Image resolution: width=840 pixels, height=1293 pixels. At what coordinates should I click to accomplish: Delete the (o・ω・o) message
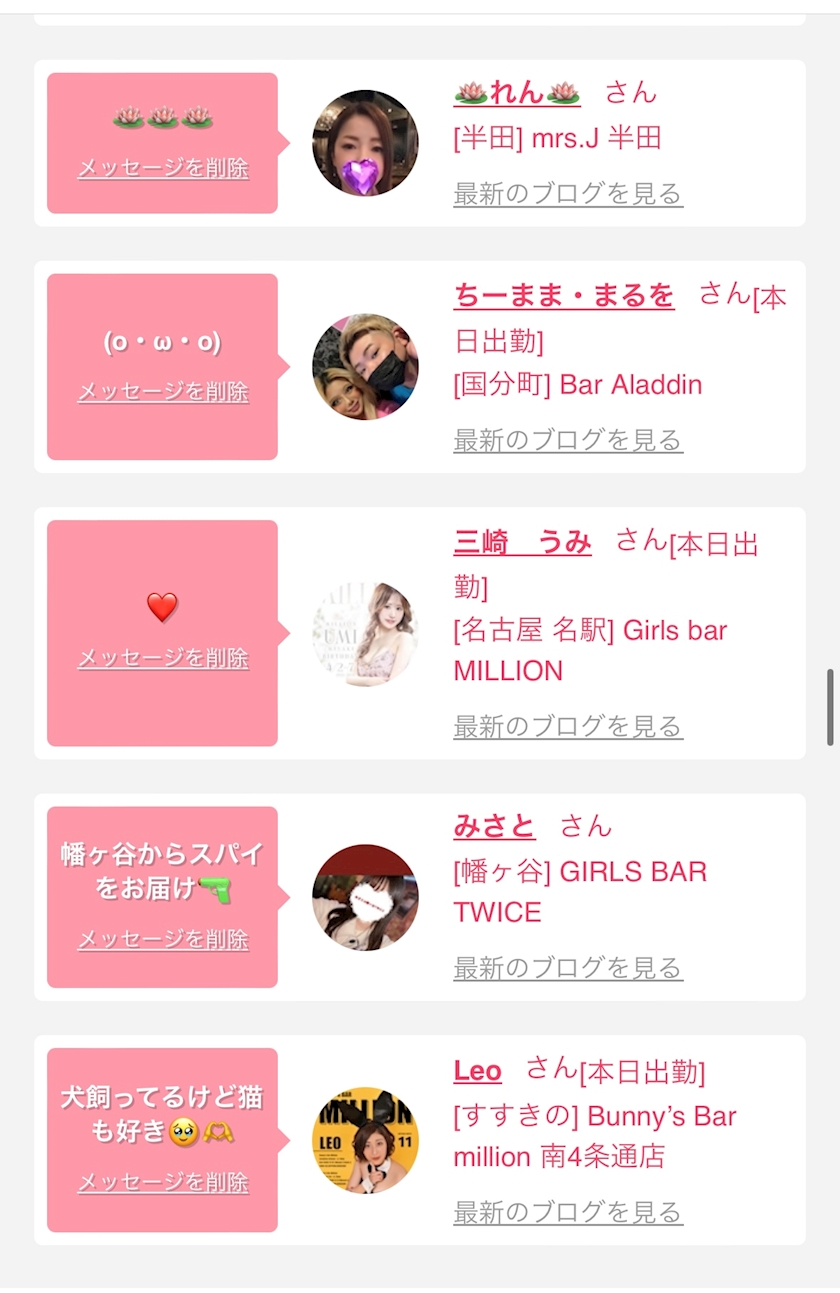163,391
